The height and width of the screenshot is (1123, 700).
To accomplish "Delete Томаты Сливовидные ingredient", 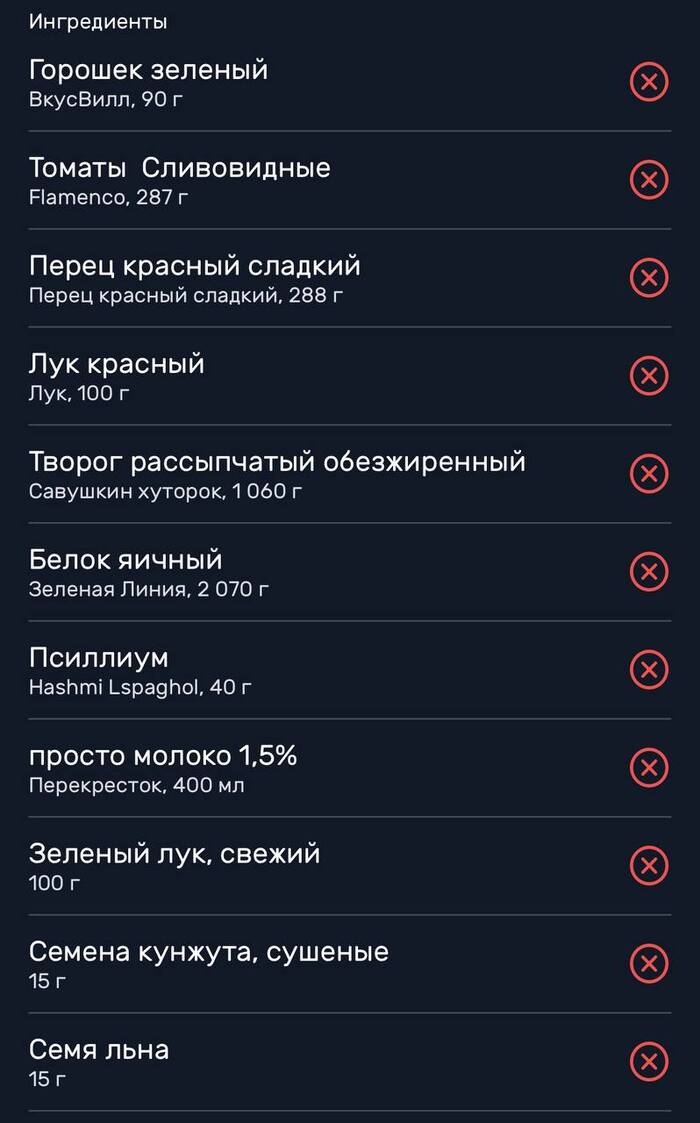I will click(648, 180).
